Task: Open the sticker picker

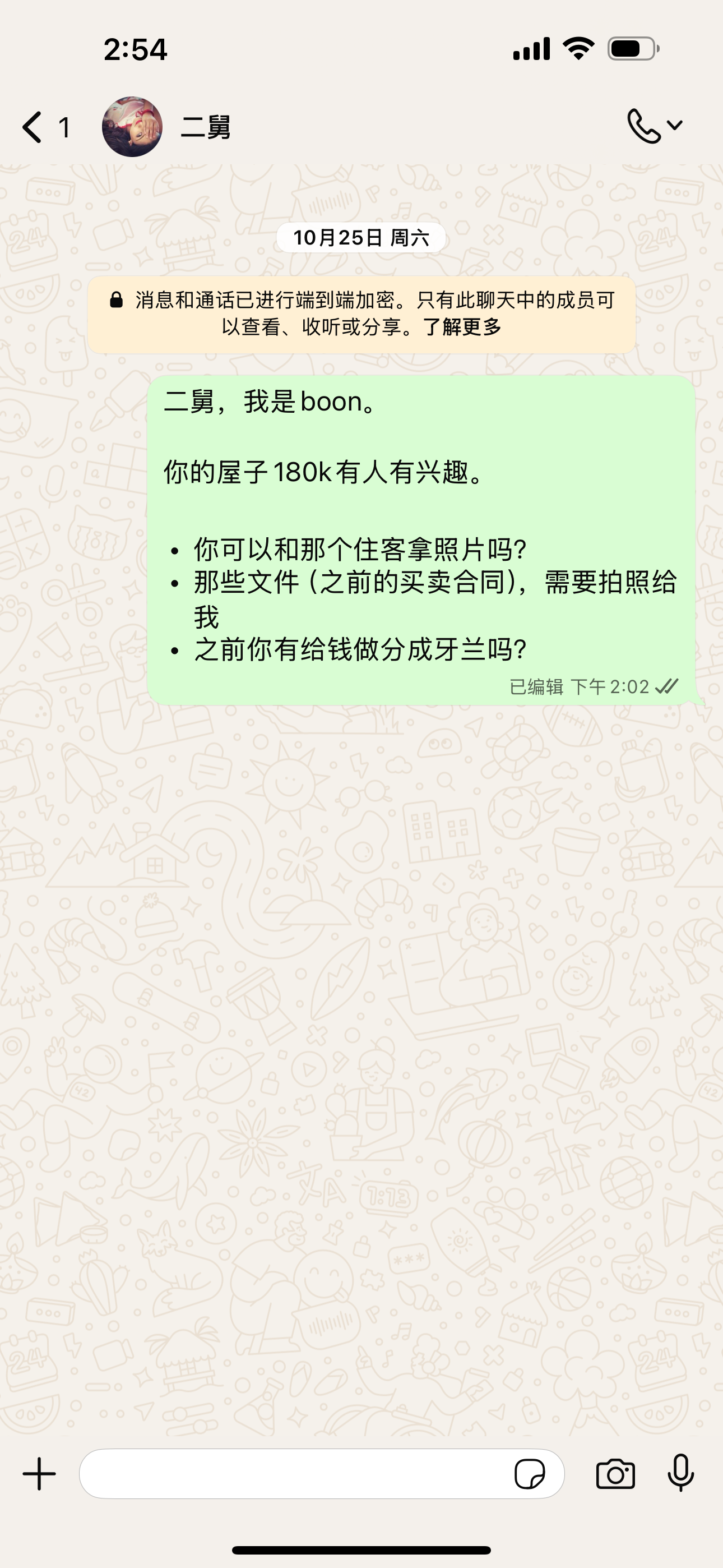Action: pyautogui.click(x=530, y=1474)
